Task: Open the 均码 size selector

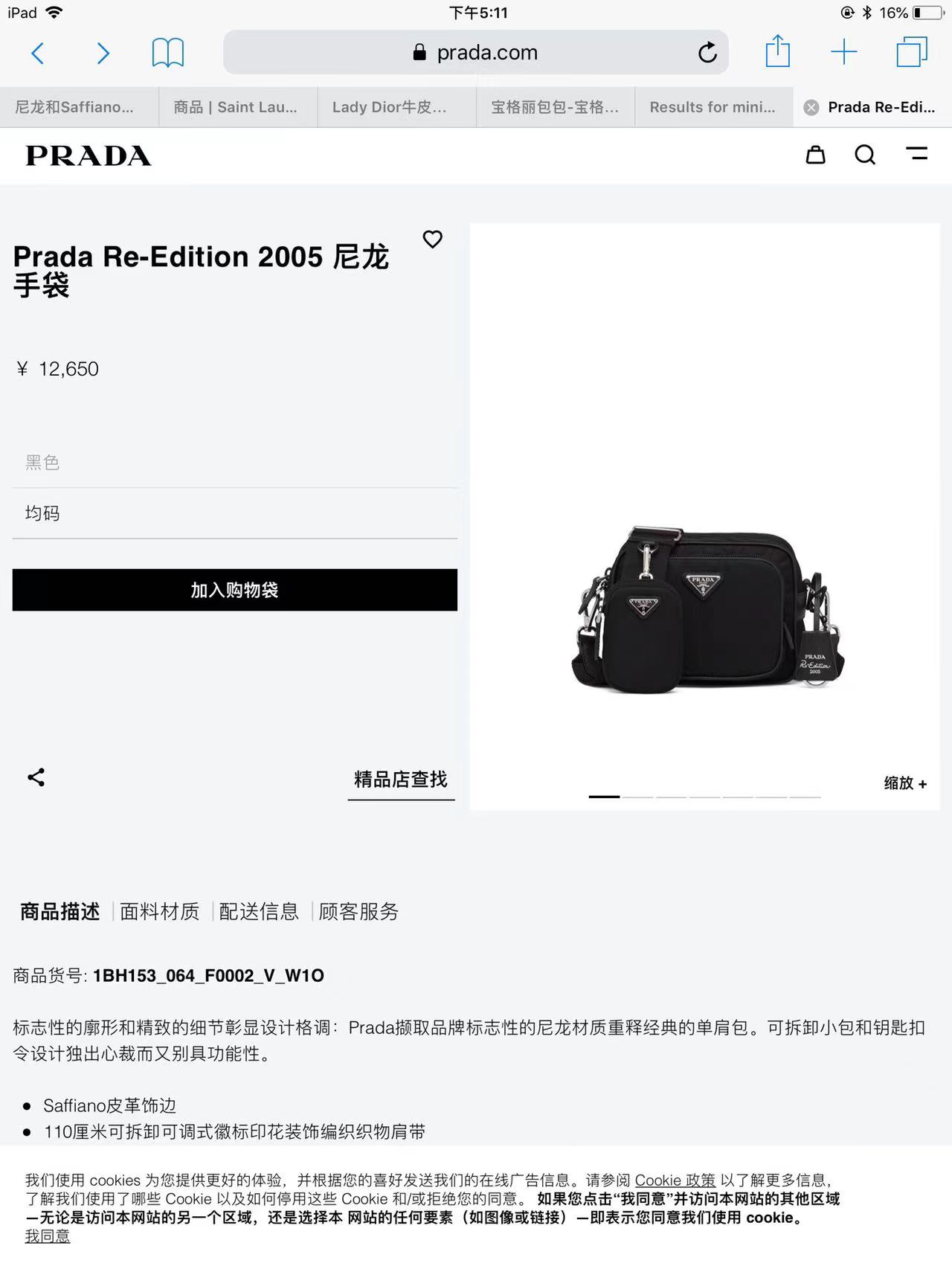Action: tap(234, 513)
